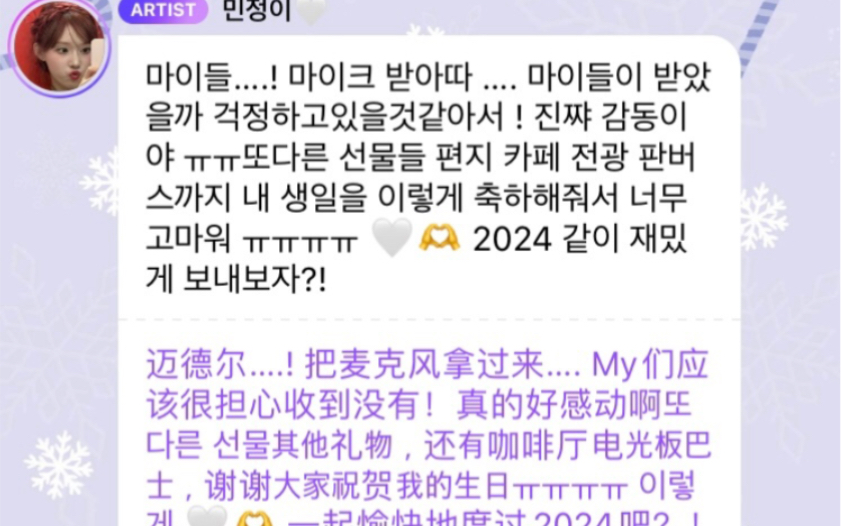Open the artist's profile picture
This screenshot has width=841, height=526.
click(x=59, y=47)
